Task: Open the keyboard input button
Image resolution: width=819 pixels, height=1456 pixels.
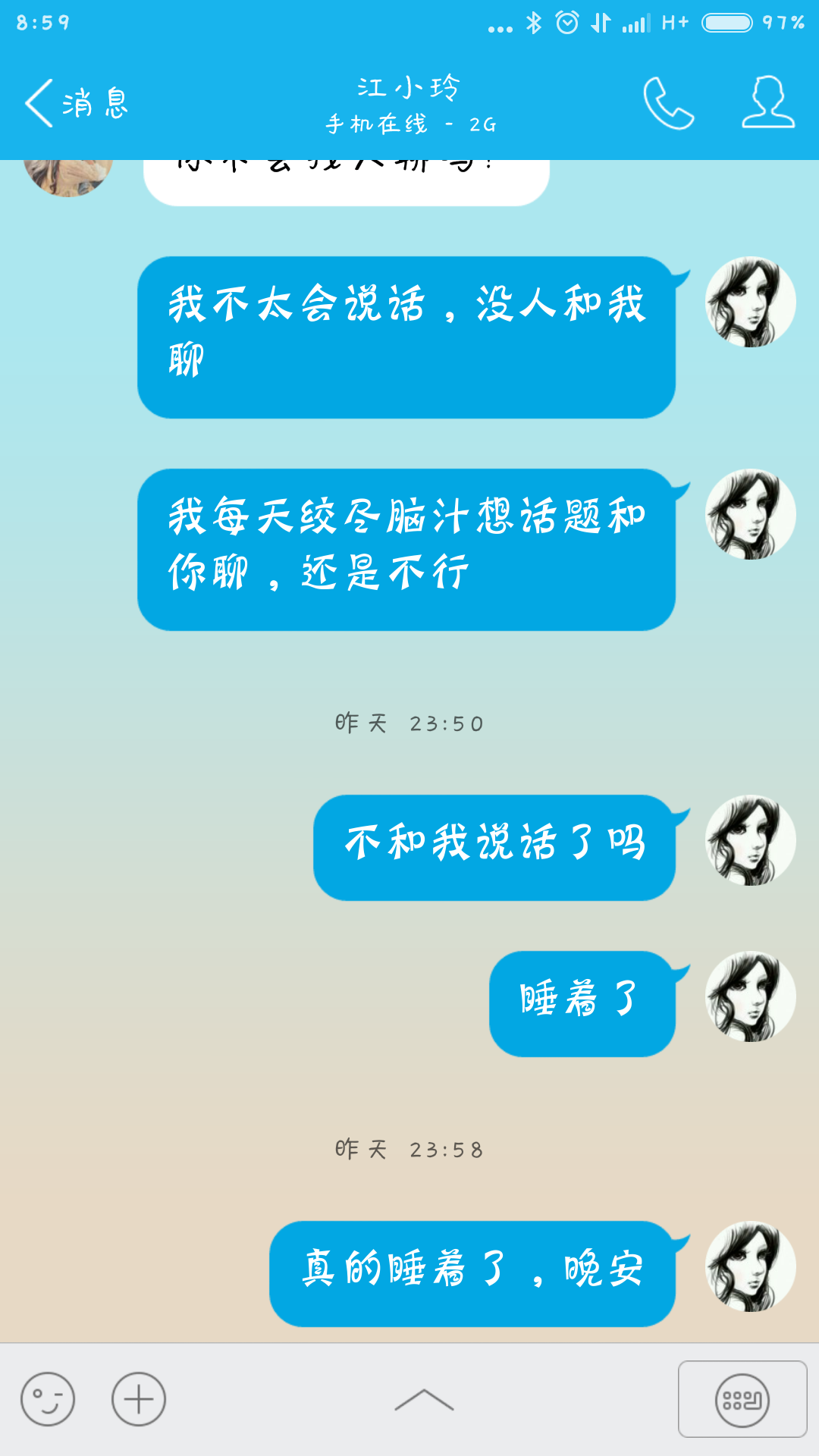Action: 742,1399
